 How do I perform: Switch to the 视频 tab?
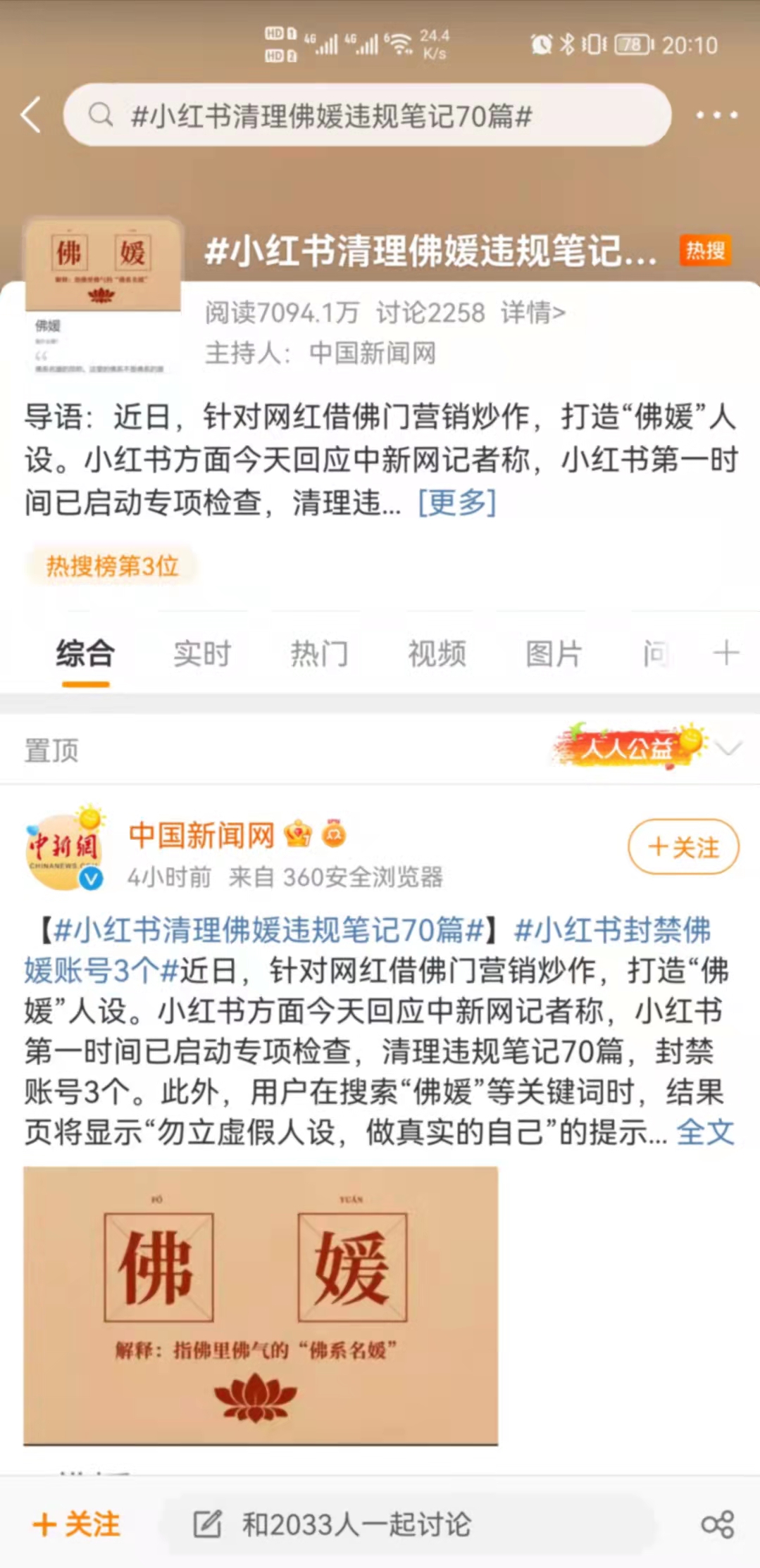(437, 653)
